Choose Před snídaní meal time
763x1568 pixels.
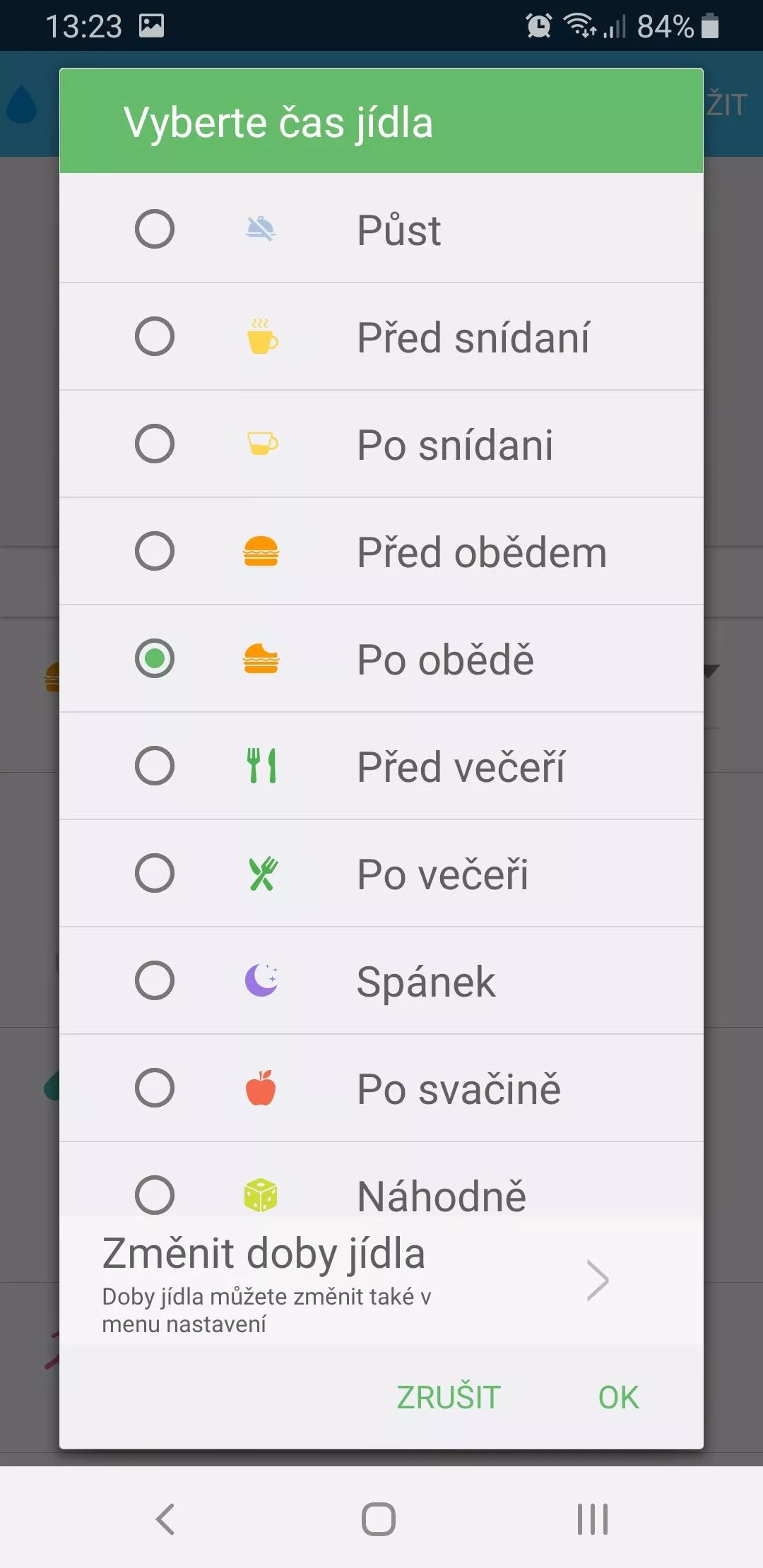(381, 337)
